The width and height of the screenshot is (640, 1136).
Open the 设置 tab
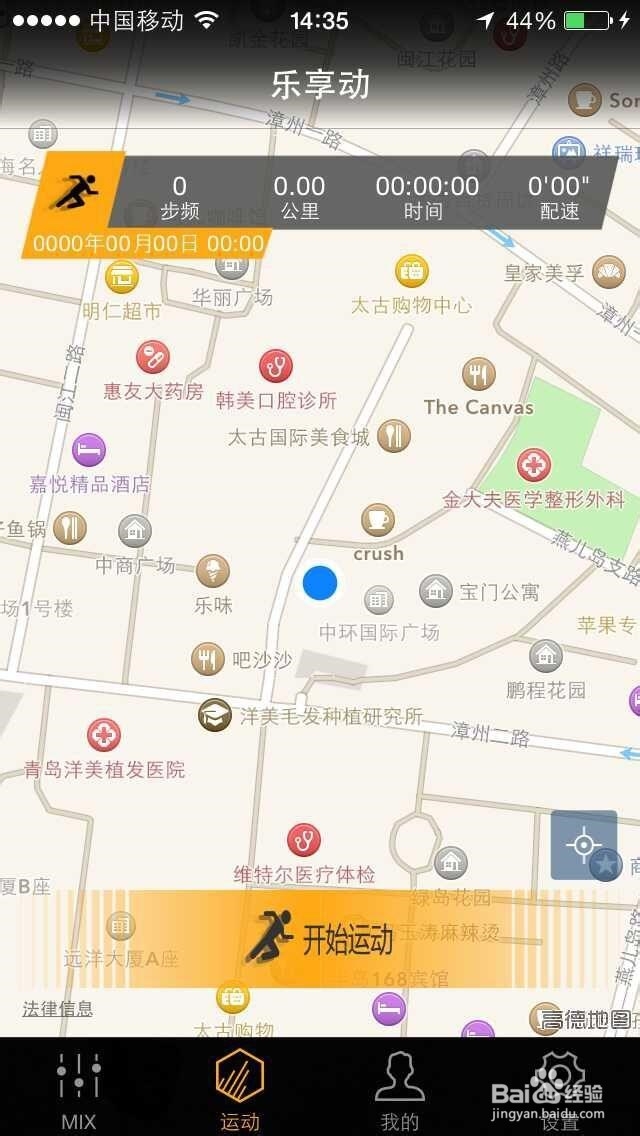pyautogui.click(x=560, y=1088)
